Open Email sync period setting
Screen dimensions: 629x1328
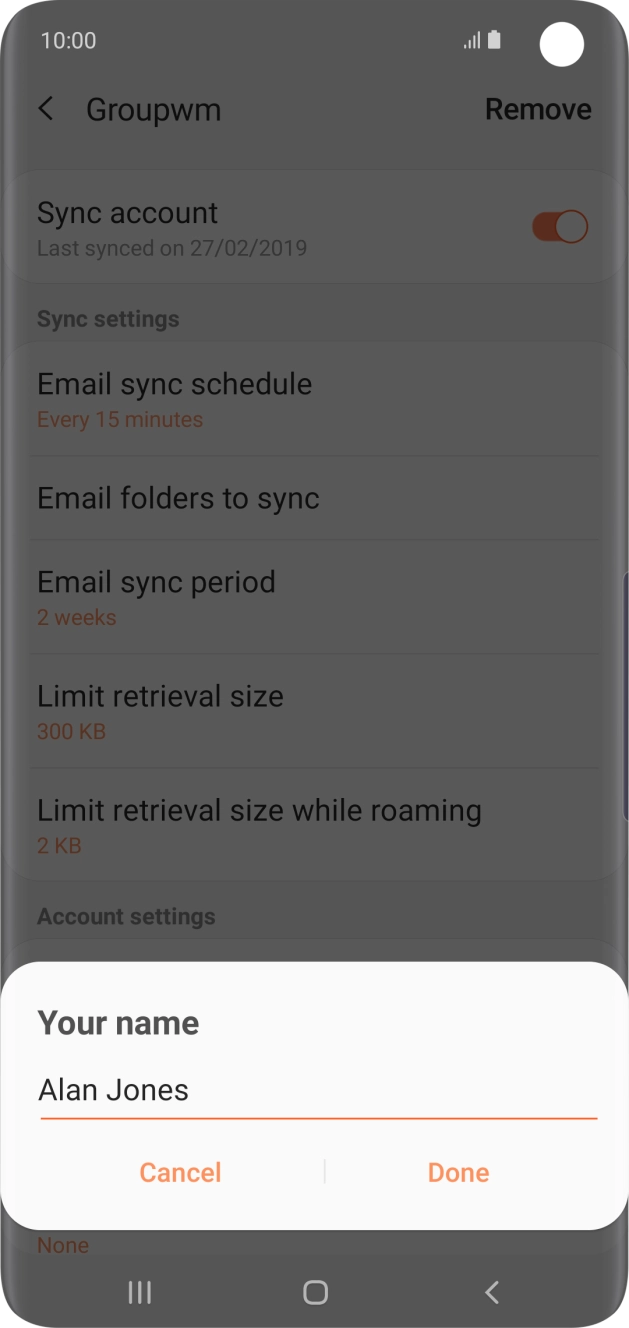[x=314, y=598]
